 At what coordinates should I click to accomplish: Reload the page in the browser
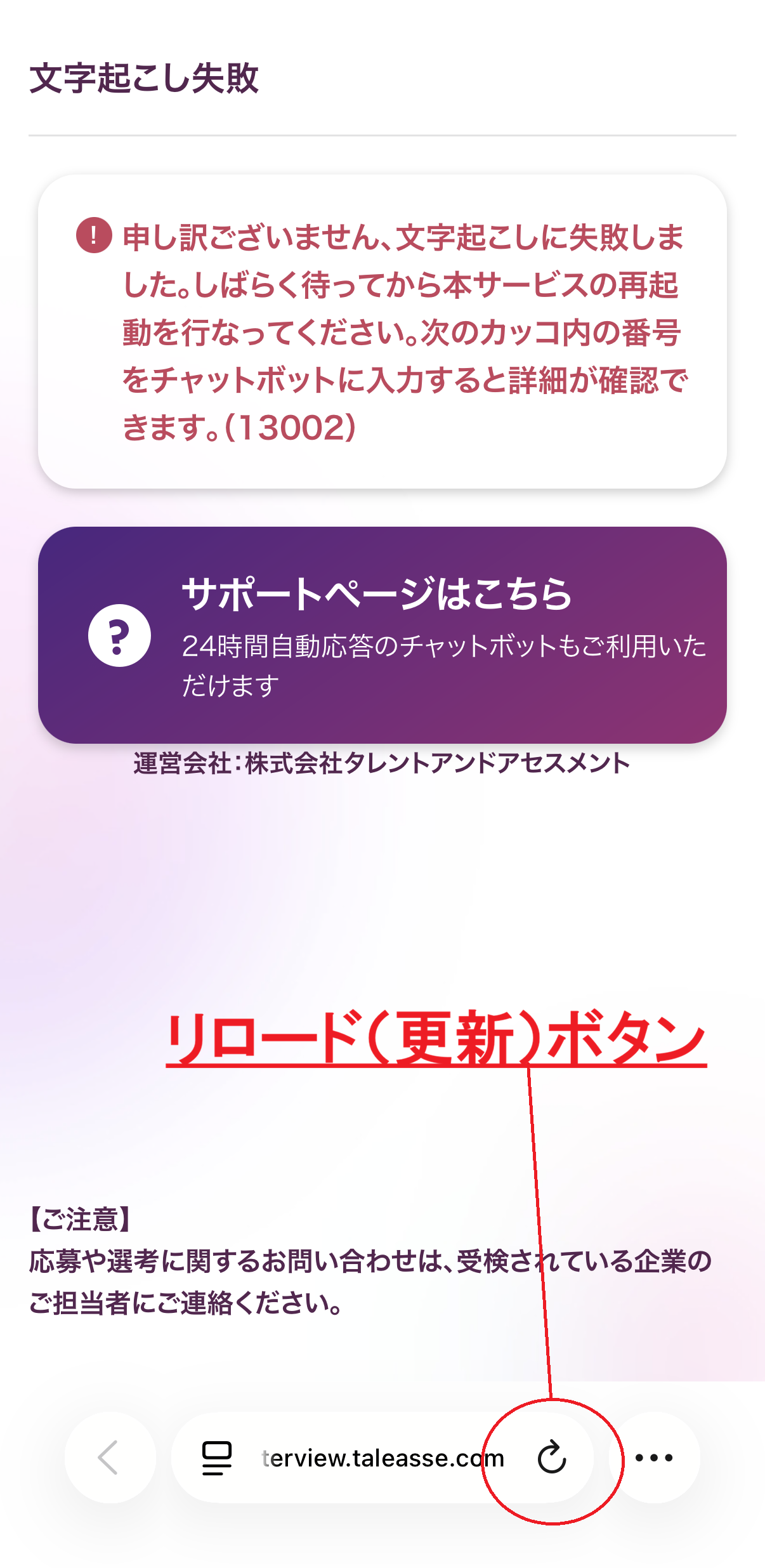coord(551,1457)
